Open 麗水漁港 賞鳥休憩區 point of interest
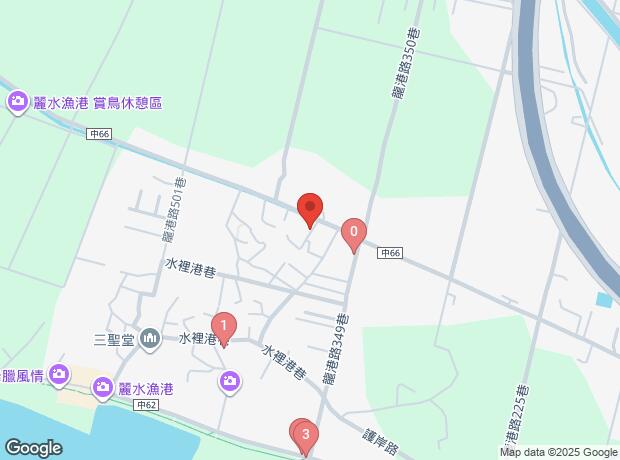The height and width of the screenshot is (460, 620). click(18, 102)
